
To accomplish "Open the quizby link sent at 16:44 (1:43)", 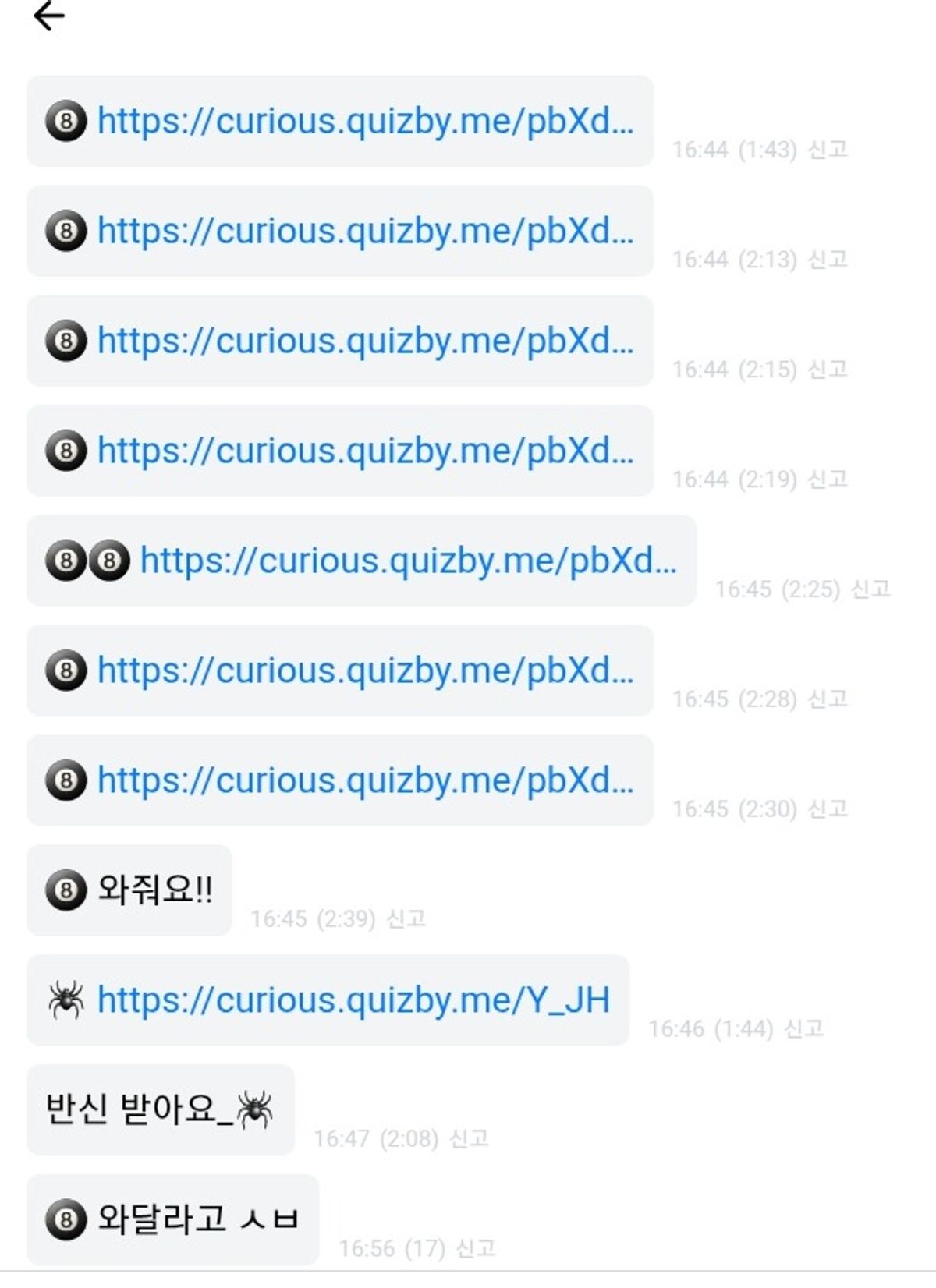I will 365,122.
